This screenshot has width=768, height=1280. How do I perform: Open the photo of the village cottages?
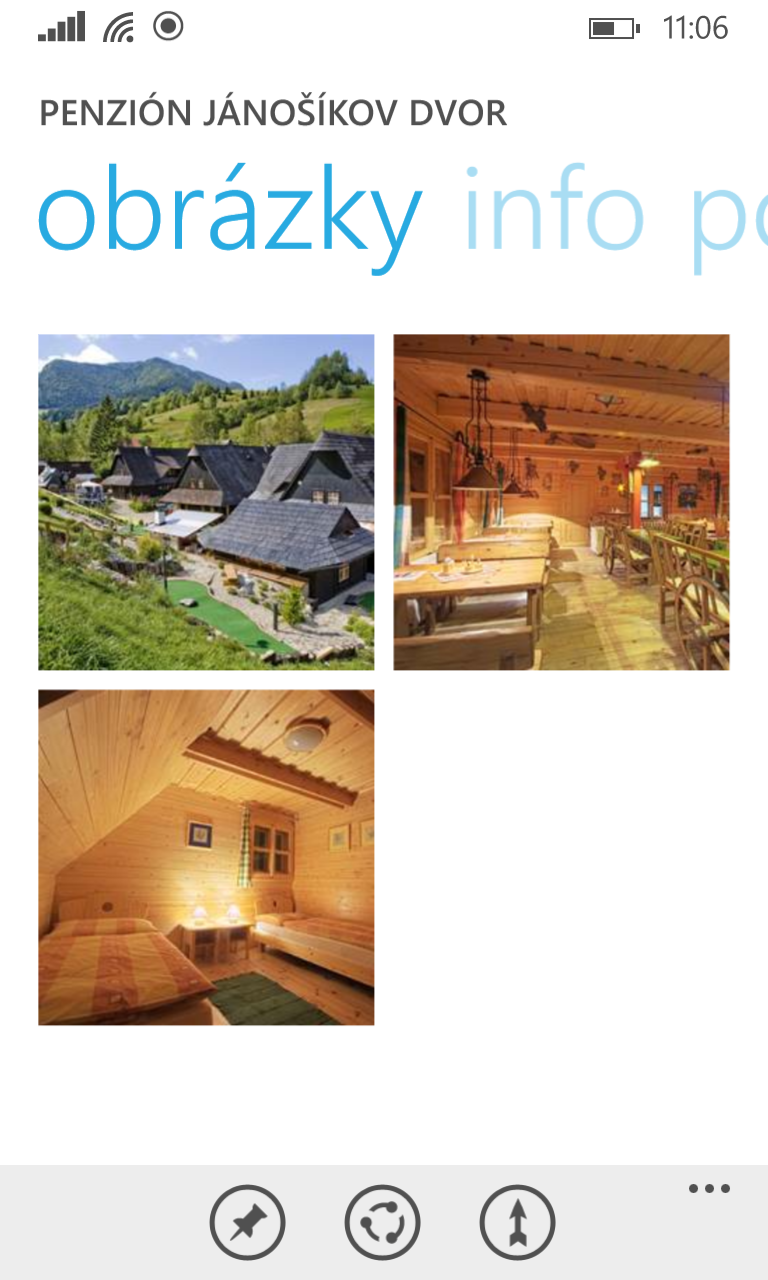coord(206,502)
